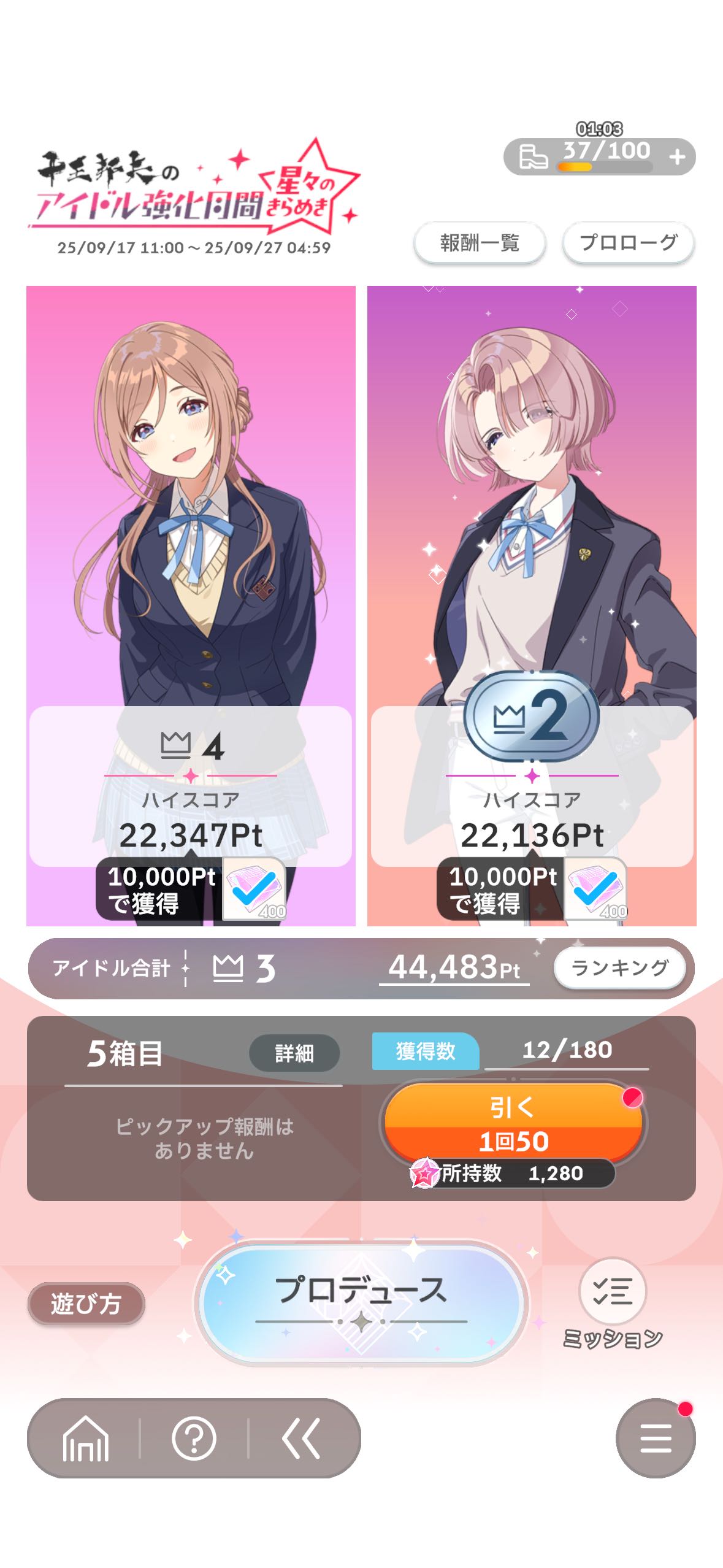Open the 遊び方 how-to-play guide
Image resolution: width=723 pixels, height=1568 pixels.
pyautogui.click(x=86, y=1304)
